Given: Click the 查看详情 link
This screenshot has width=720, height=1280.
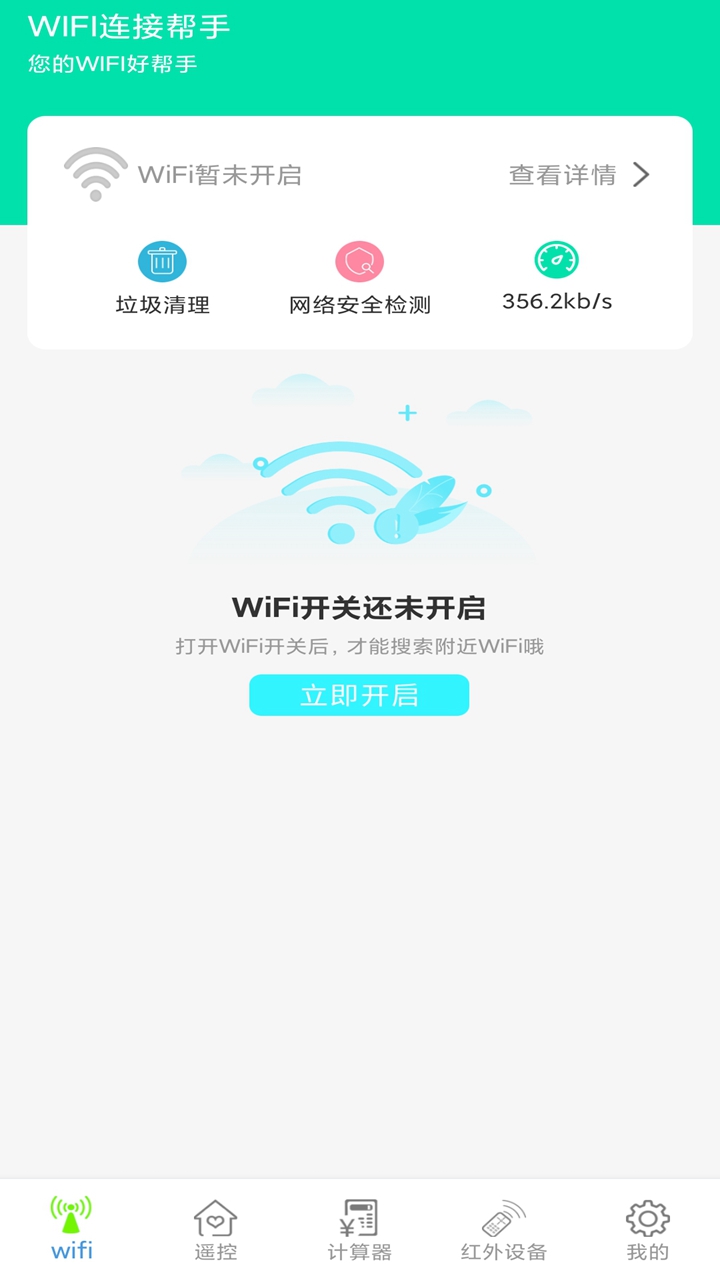Looking at the screenshot, I should point(562,174).
